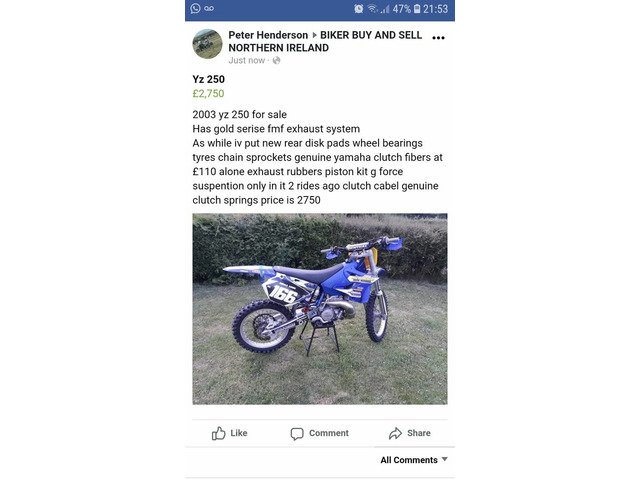Open the post's three-dot options menu
The height and width of the screenshot is (480, 640).
(x=438, y=38)
